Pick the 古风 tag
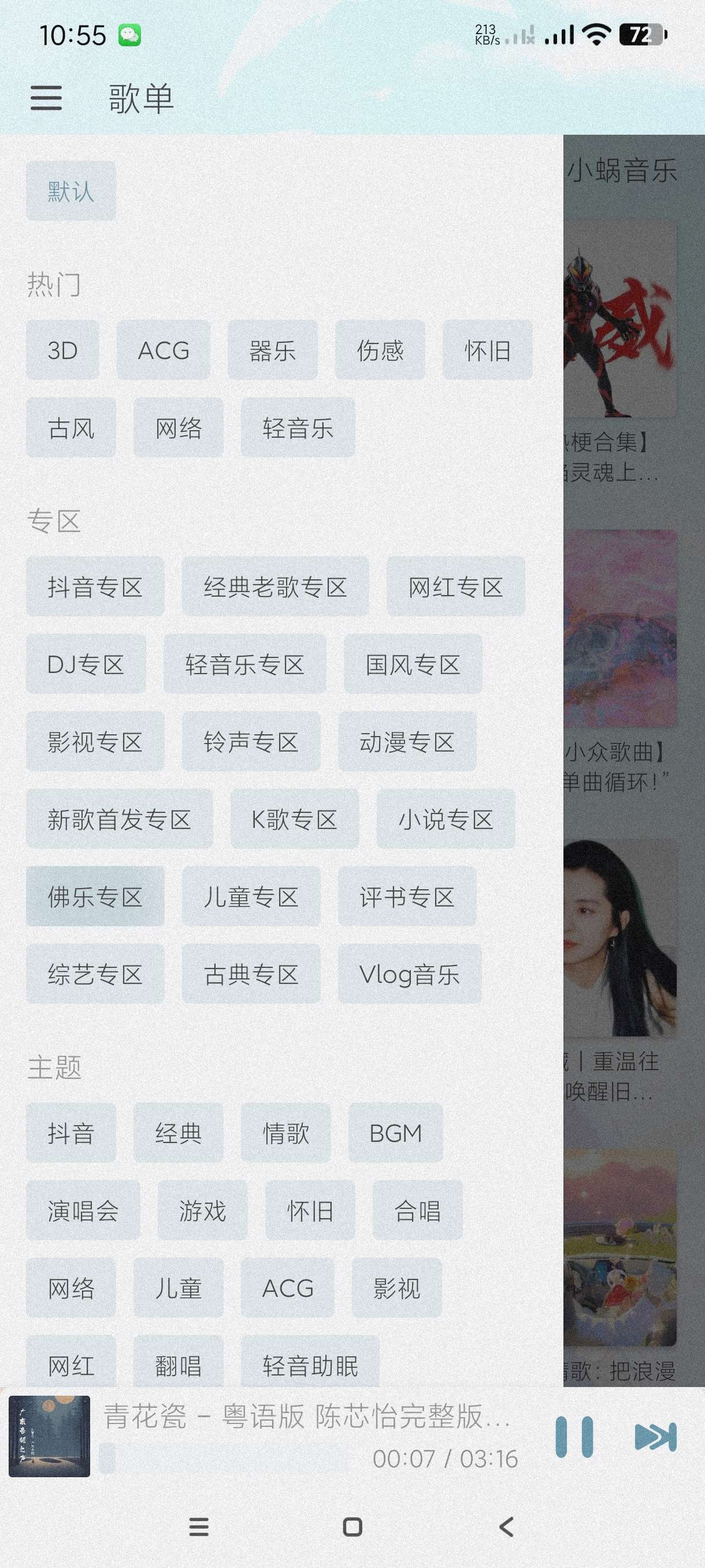This screenshot has width=705, height=1568. [x=70, y=428]
